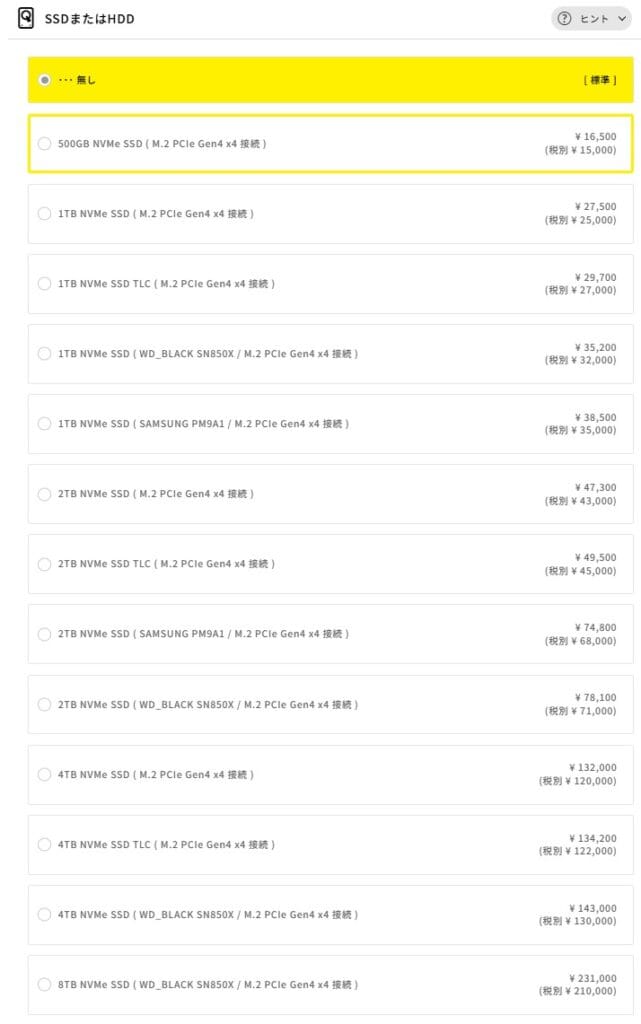Select 1TB WD_BLACK SN850X SSD

(x=44, y=354)
